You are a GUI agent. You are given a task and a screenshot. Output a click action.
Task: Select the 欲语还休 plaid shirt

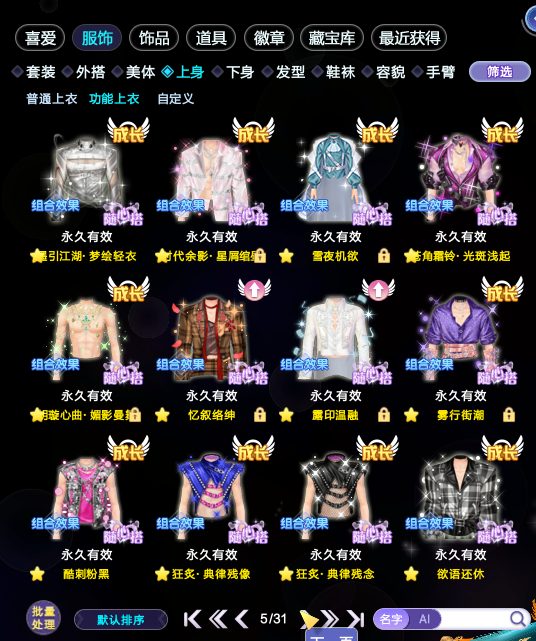pos(460,497)
